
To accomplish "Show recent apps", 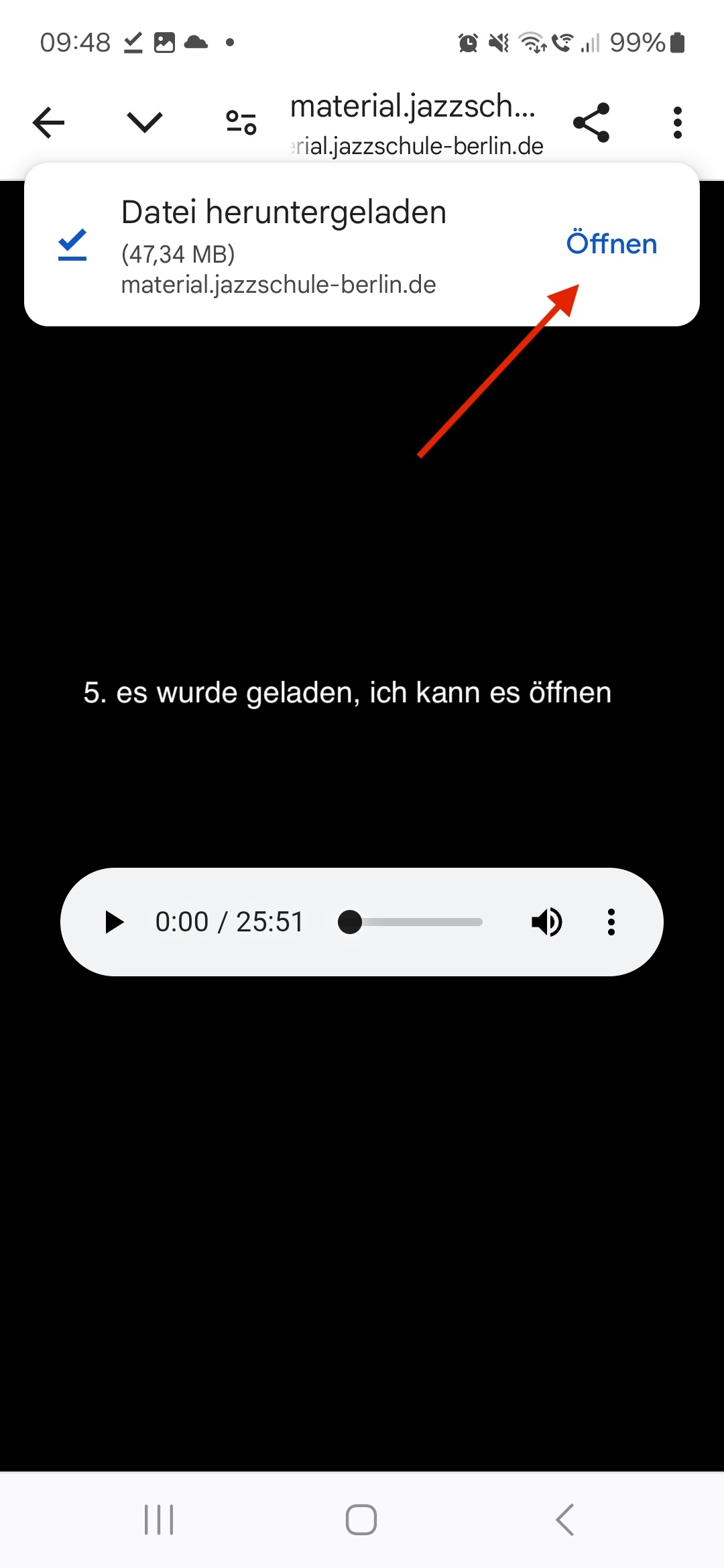I will point(159,1520).
